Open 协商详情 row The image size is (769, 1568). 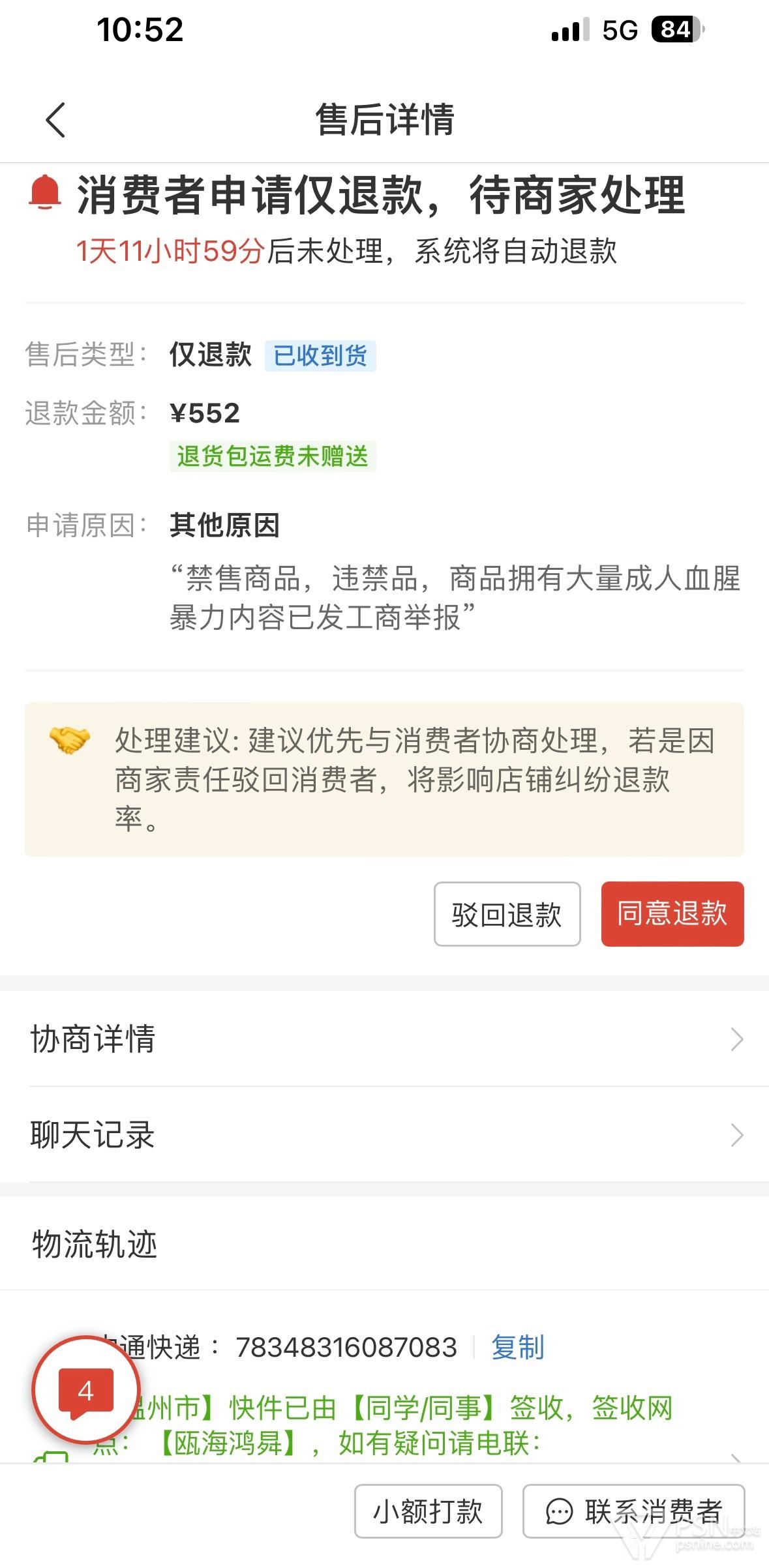[385, 1039]
